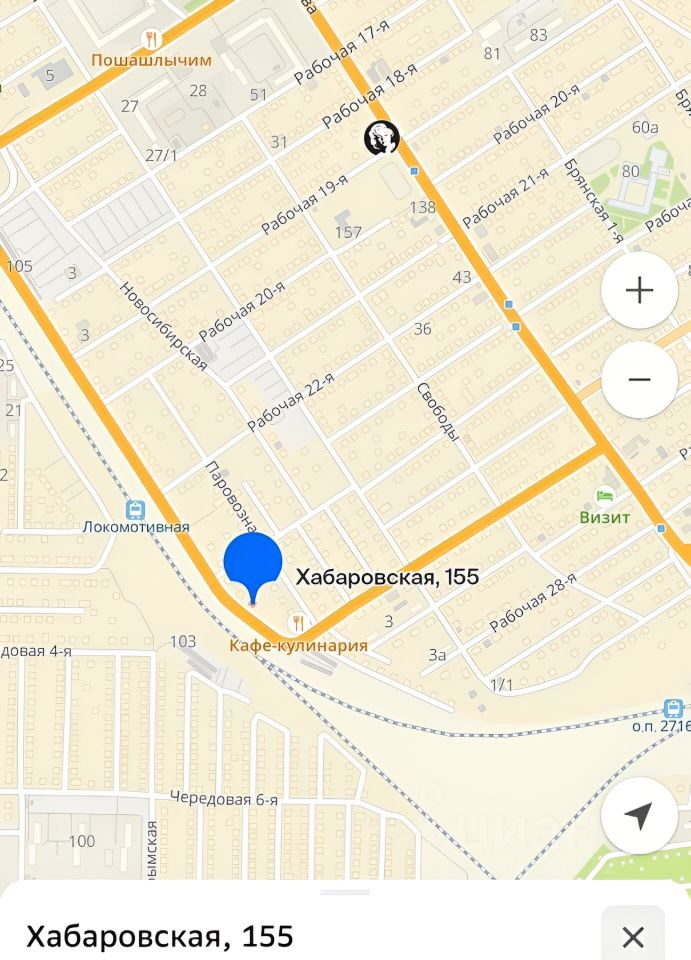Open the Пошашлычим restaurant marker
Image resolution: width=691 pixels, height=960 pixels.
152,40
